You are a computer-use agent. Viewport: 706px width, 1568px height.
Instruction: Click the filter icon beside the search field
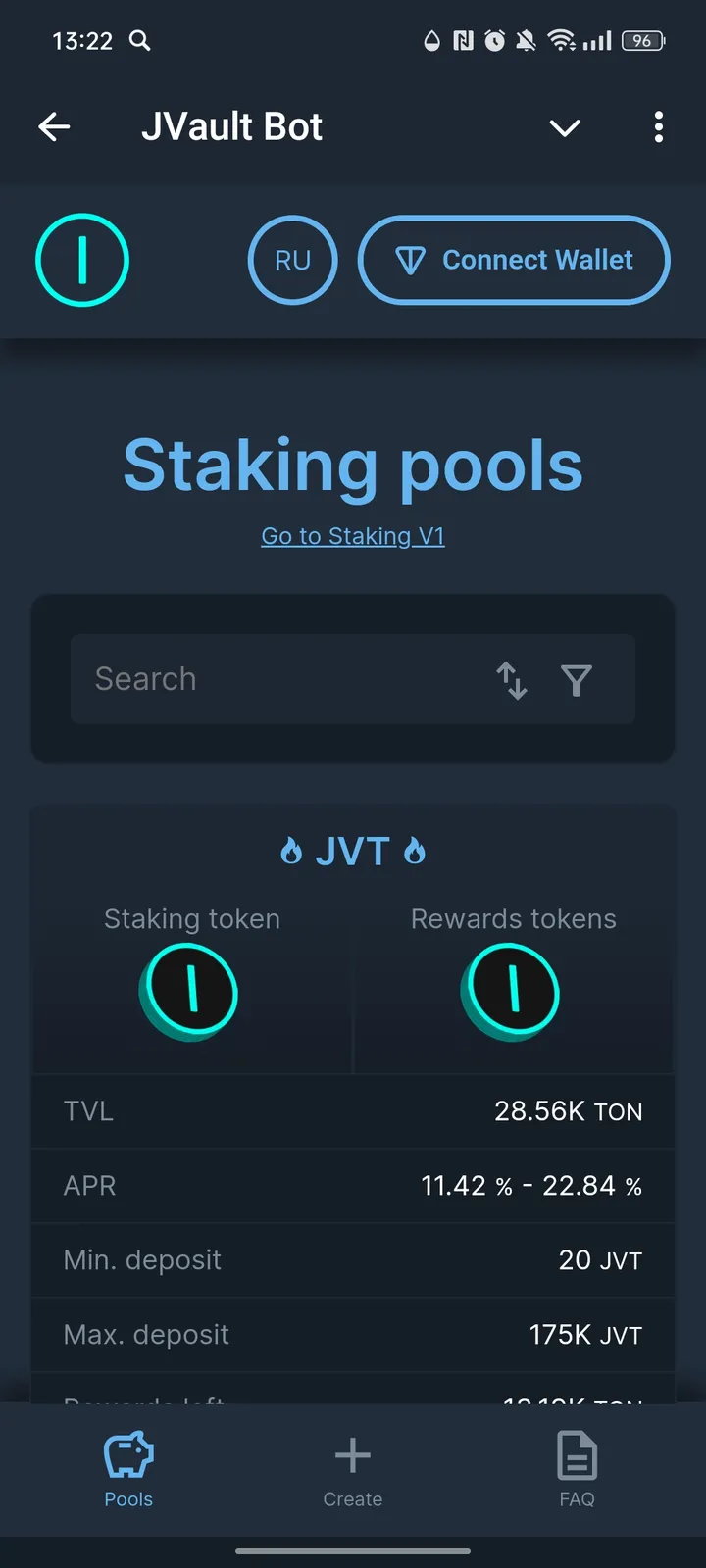(577, 679)
